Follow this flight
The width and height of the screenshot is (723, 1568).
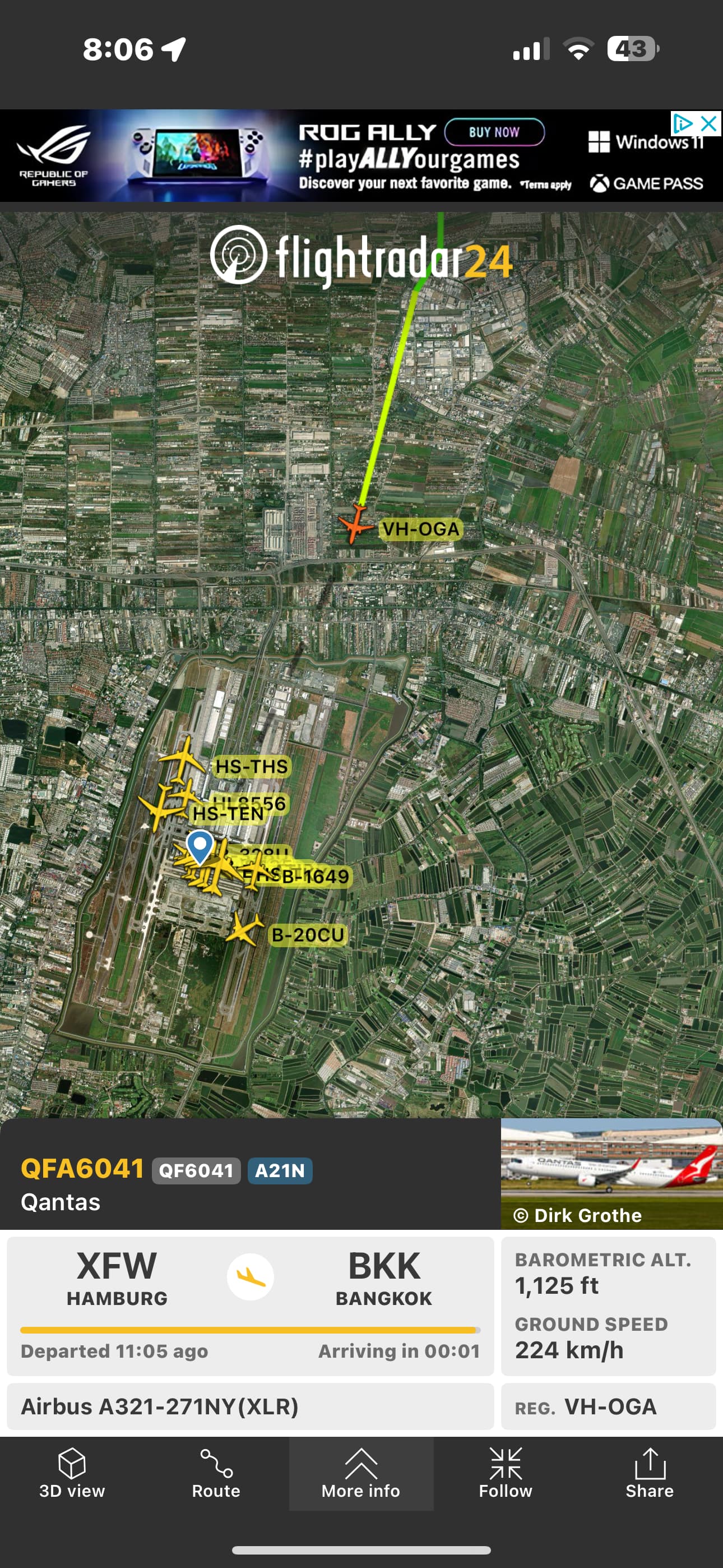pyautogui.click(x=505, y=1474)
